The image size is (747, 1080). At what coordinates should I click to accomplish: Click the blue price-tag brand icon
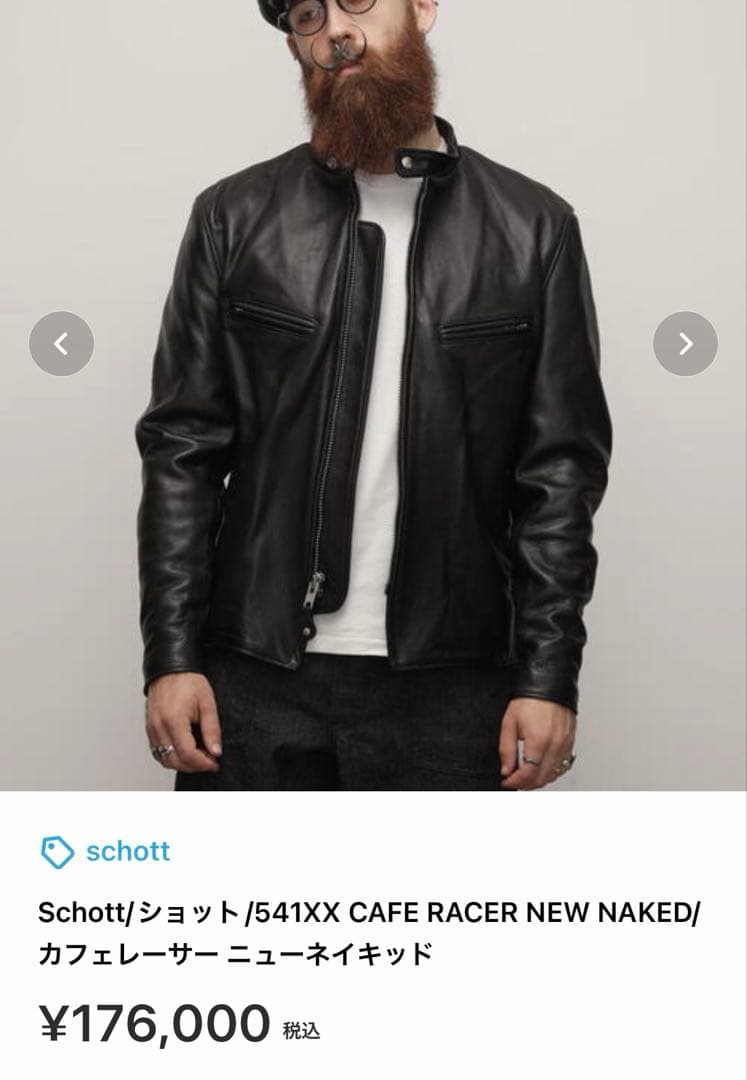(x=55, y=851)
